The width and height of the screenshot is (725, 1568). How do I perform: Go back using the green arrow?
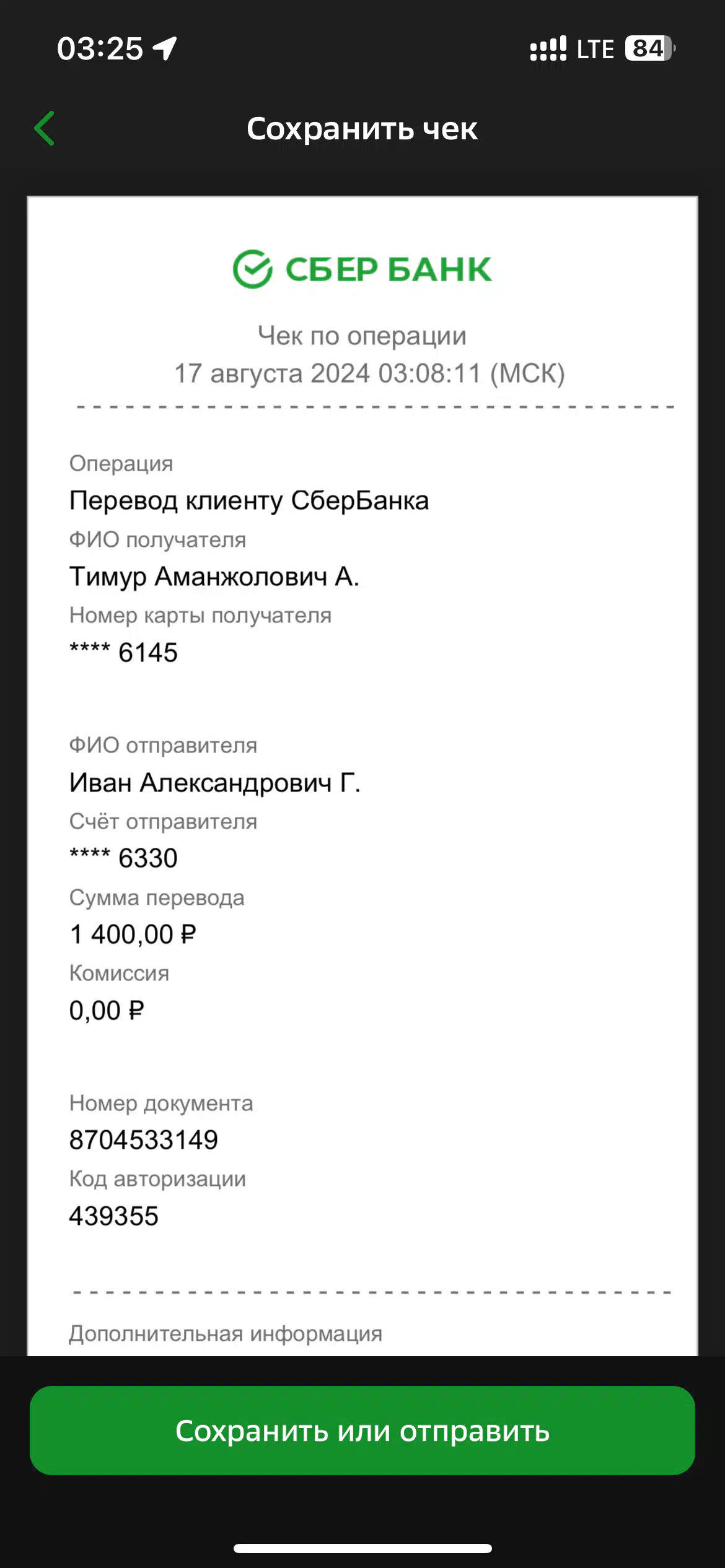[x=45, y=128]
